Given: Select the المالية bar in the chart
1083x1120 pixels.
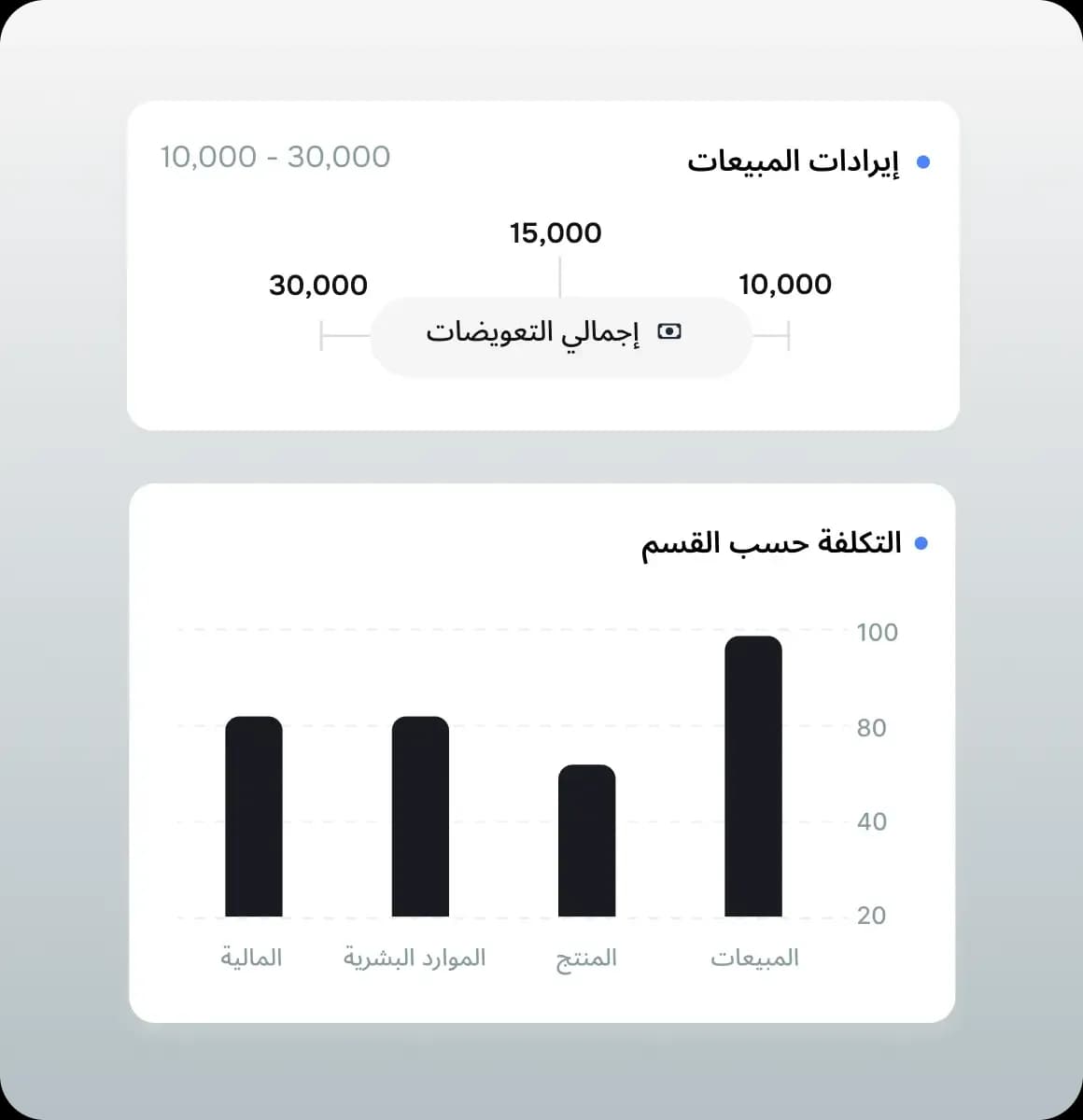Looking at the screenshot, I should pos(254,817).
